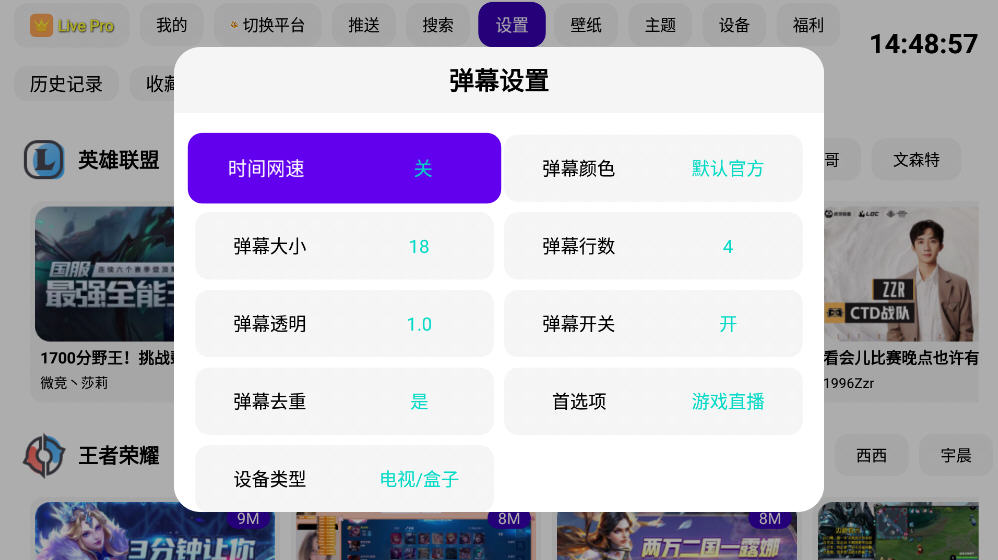Open the 我的 tab

(x=171, y=25)
